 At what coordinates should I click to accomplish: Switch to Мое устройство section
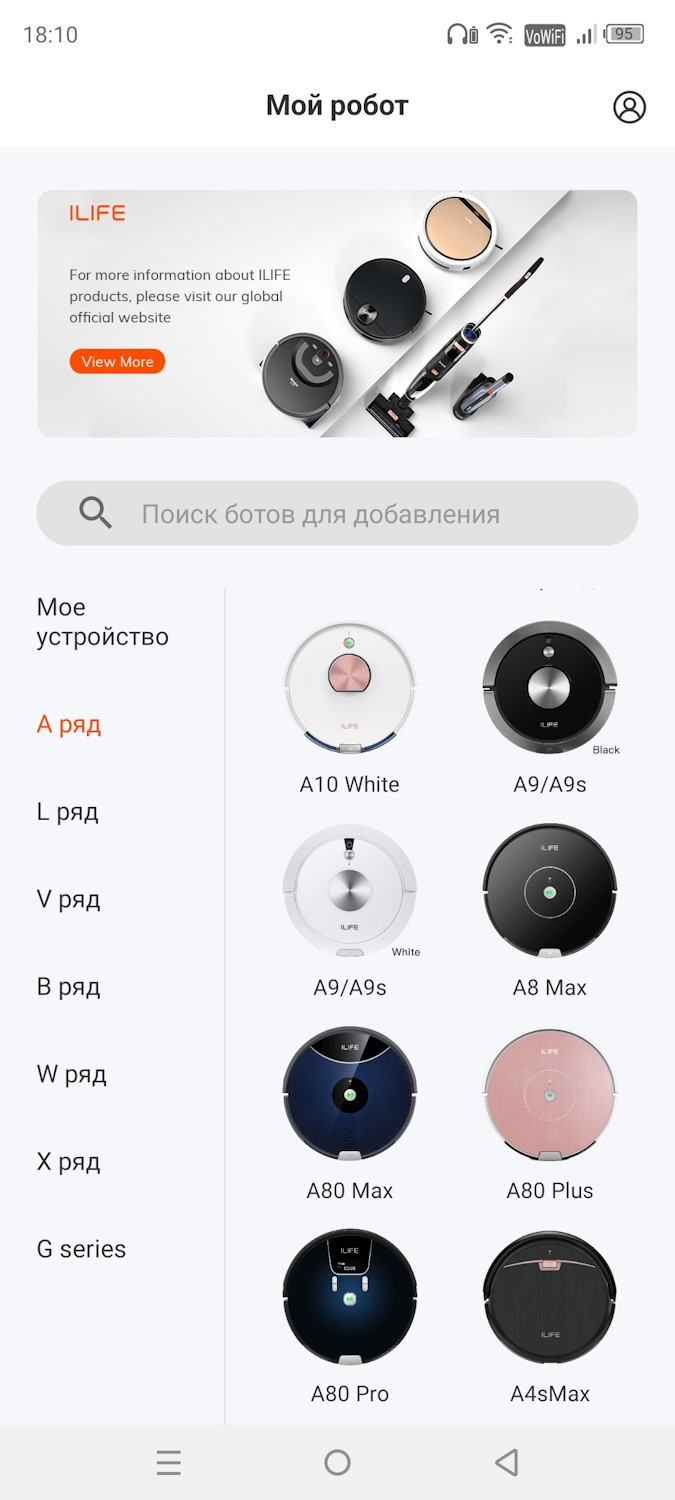coord(102,622)
